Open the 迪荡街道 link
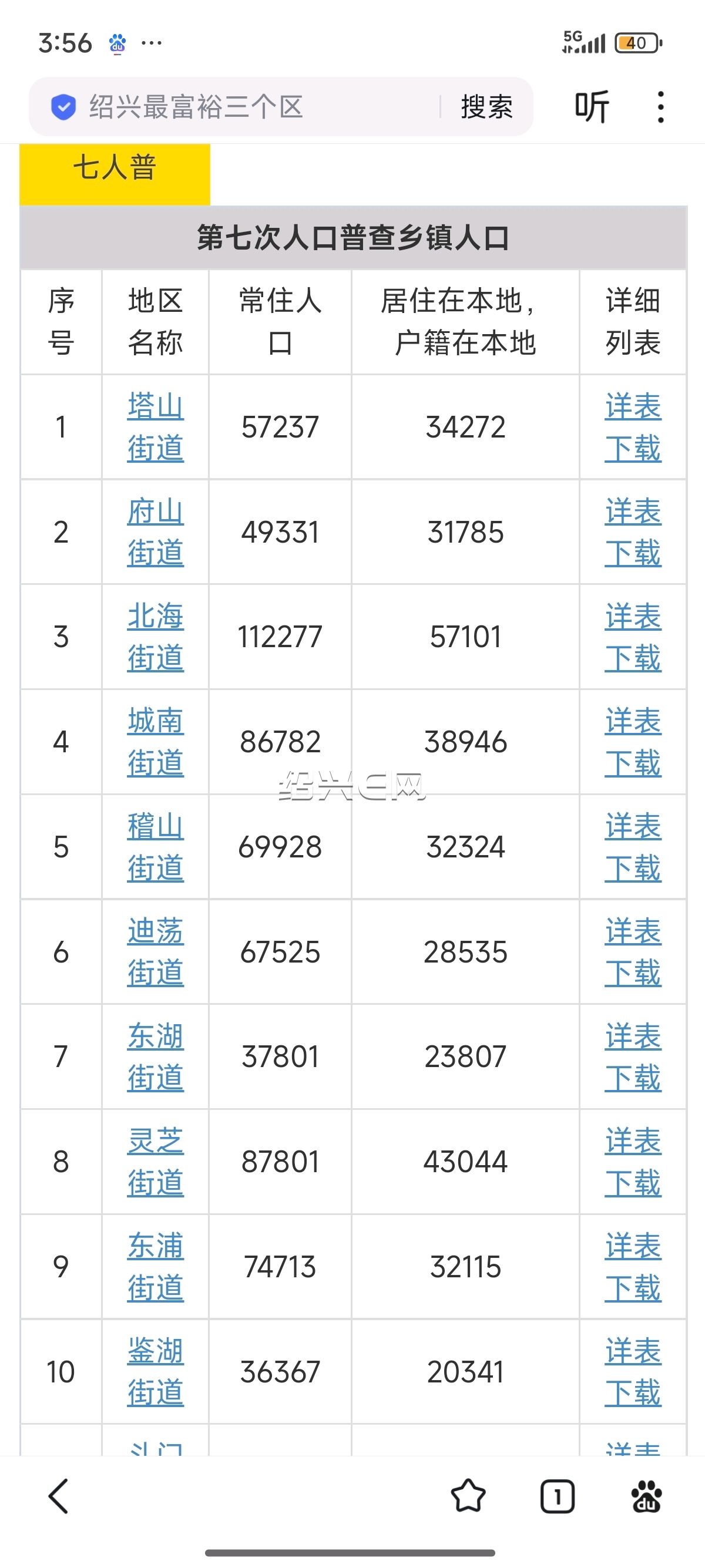Image resolution: width=705 pixels, height=1568 pixels. click(155, 952)
